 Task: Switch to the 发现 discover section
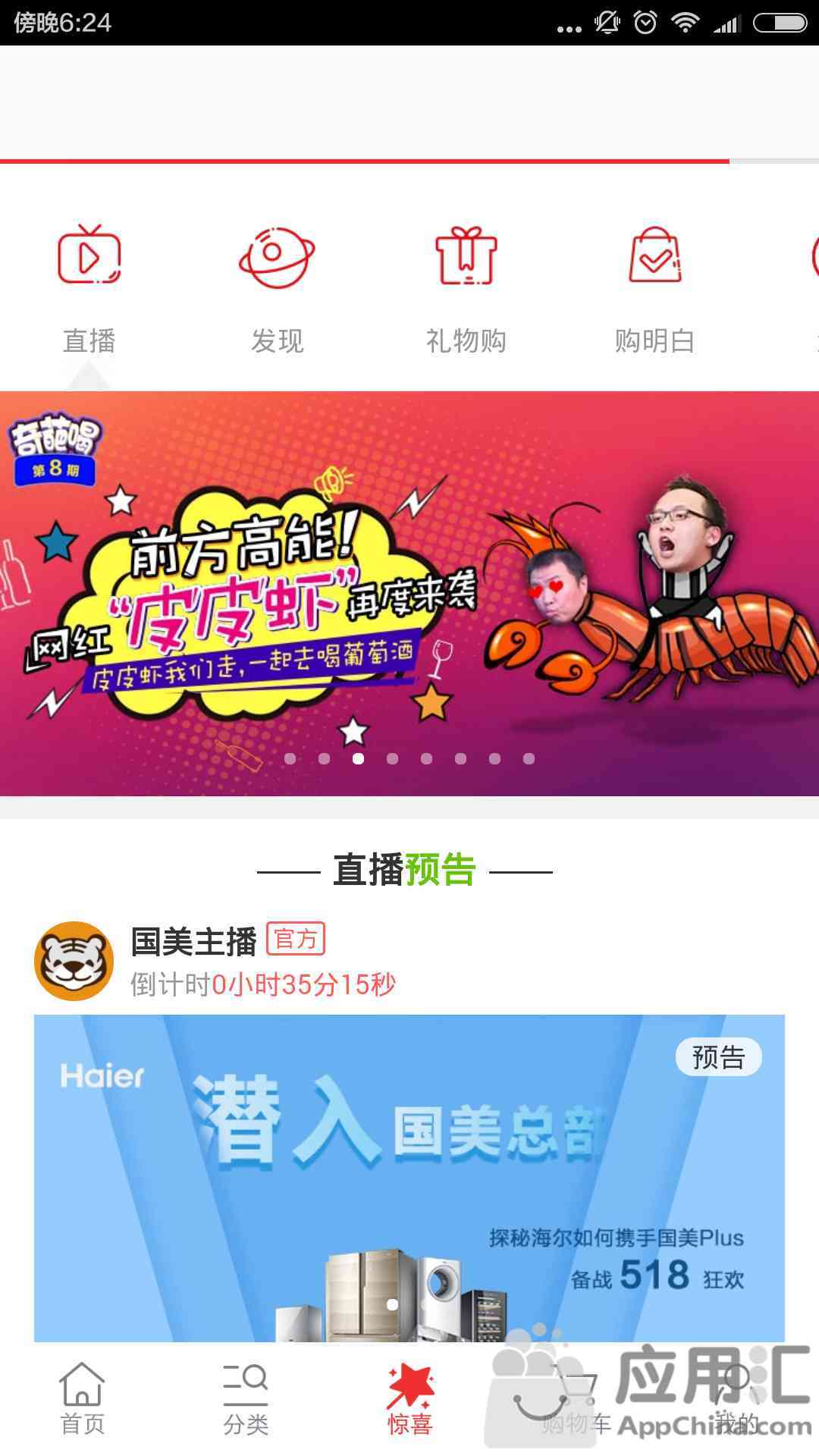click(x=277, y=290)
